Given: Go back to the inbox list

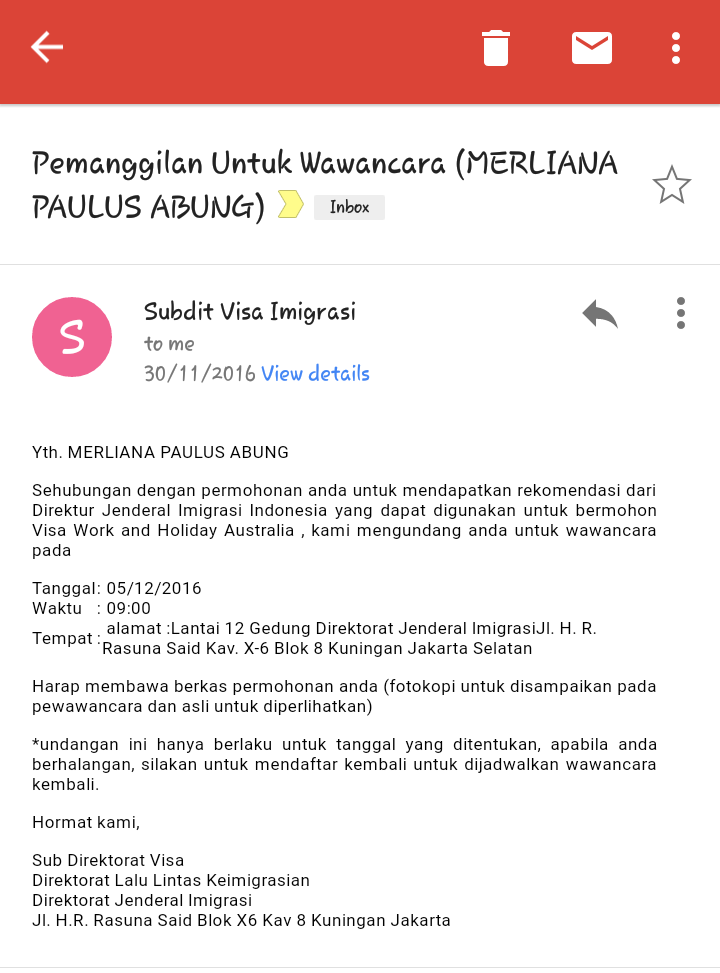Looking at the screenshot, I should pyautogui.click(x=47, y=47).
